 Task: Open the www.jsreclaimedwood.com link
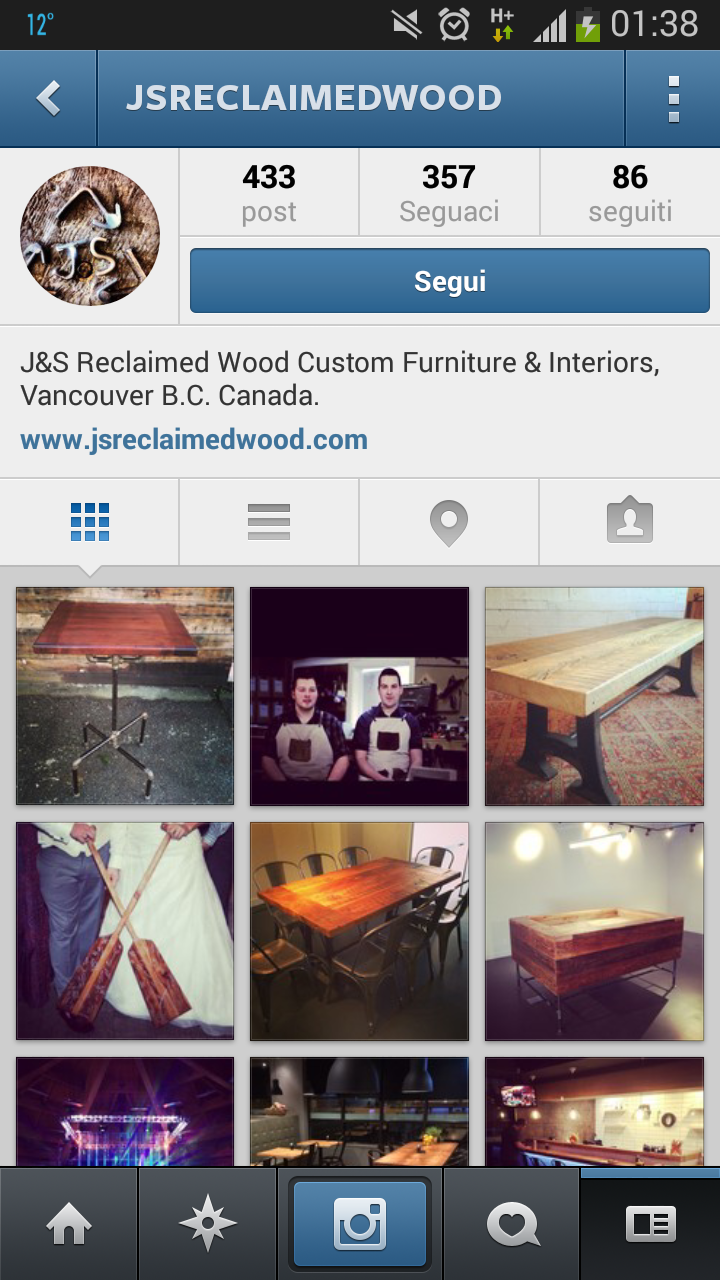point(194,440)
